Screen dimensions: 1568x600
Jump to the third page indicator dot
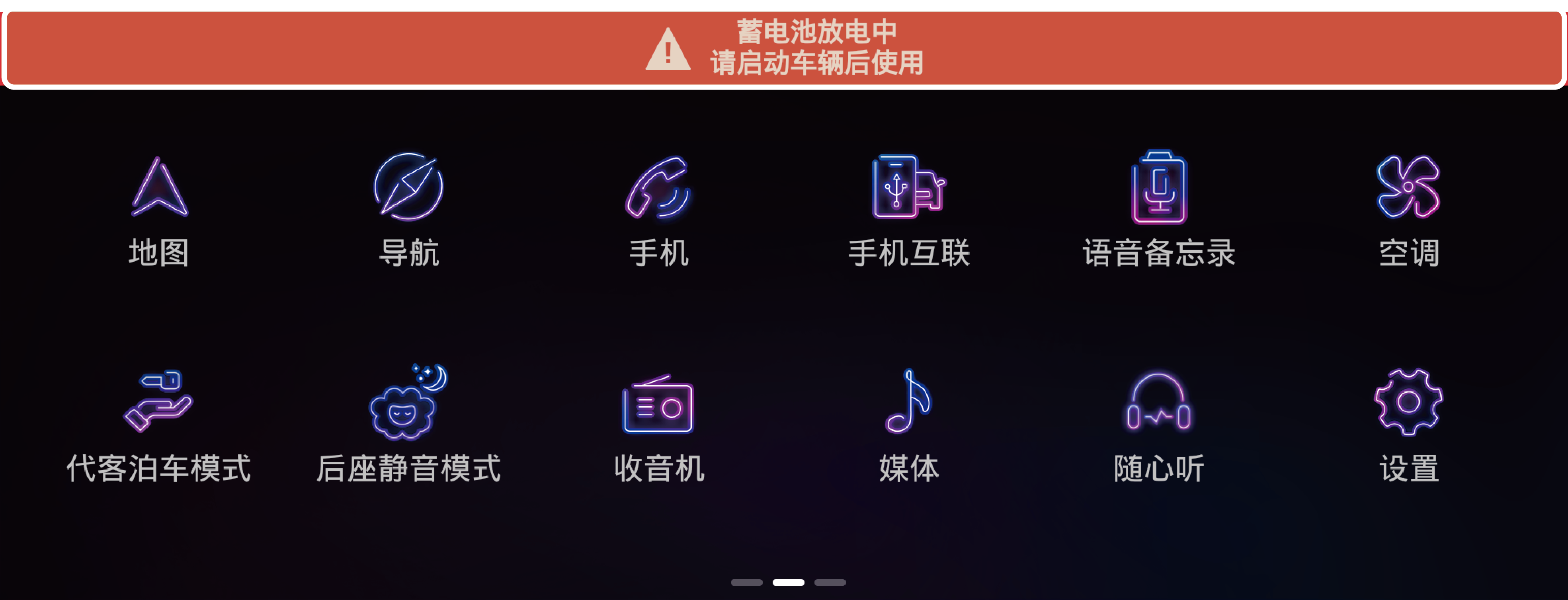pyautogui.click(x=830, y=582)
